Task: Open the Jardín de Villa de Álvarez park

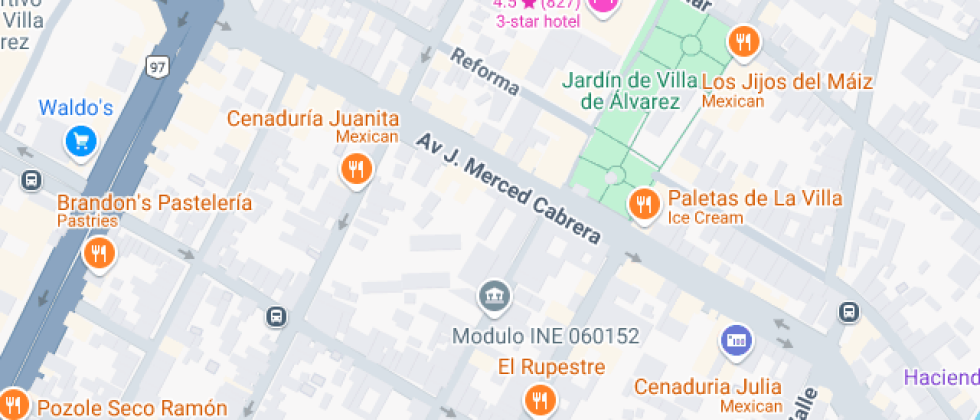Action: tap(629, 91)
